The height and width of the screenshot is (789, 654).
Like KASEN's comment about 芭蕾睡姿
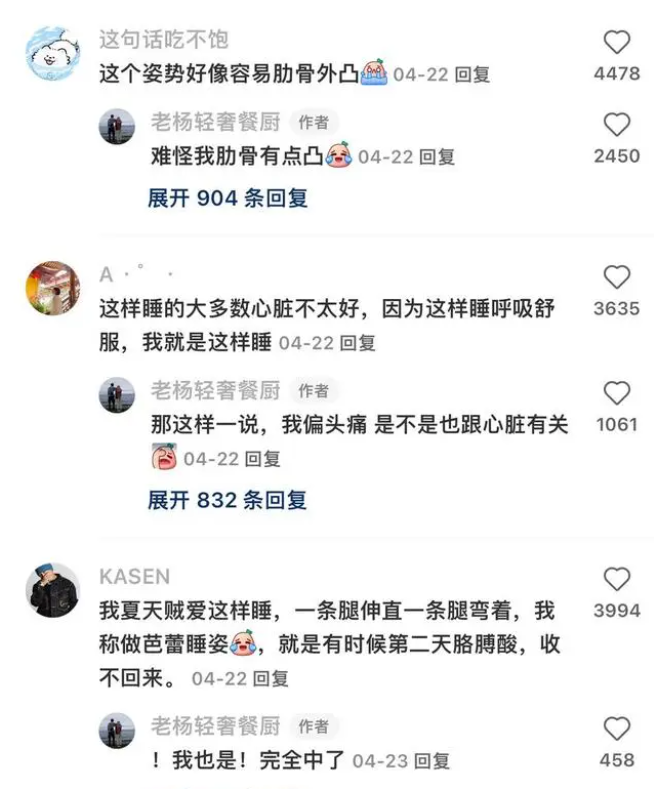(x=617, y=579)
